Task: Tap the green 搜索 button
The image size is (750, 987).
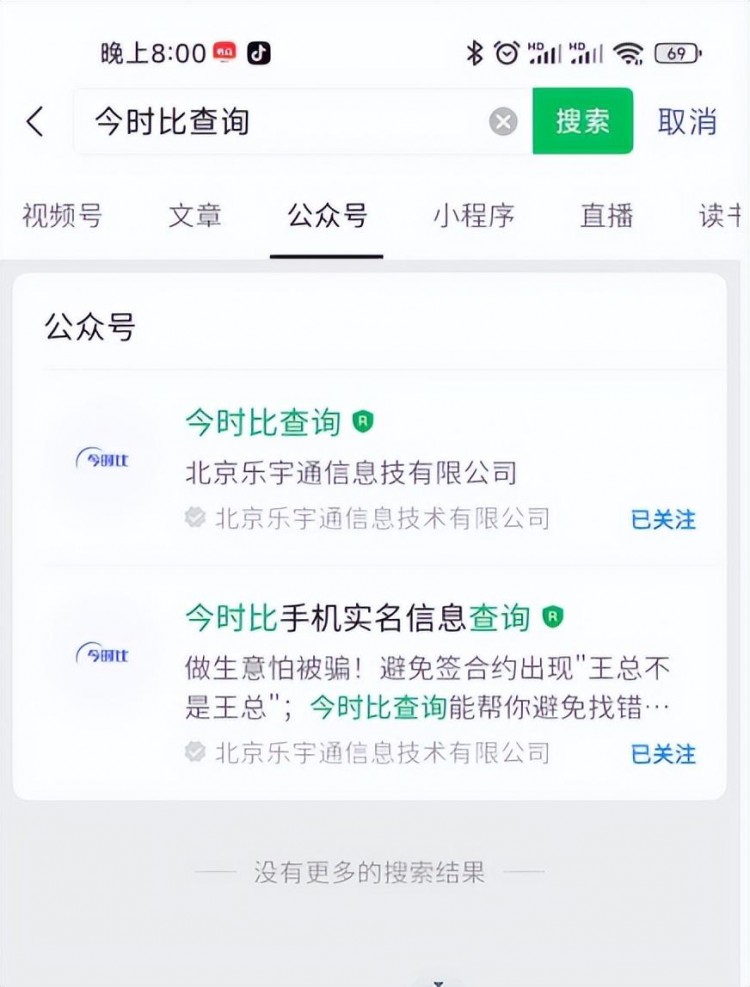Action: coord(582,120)
